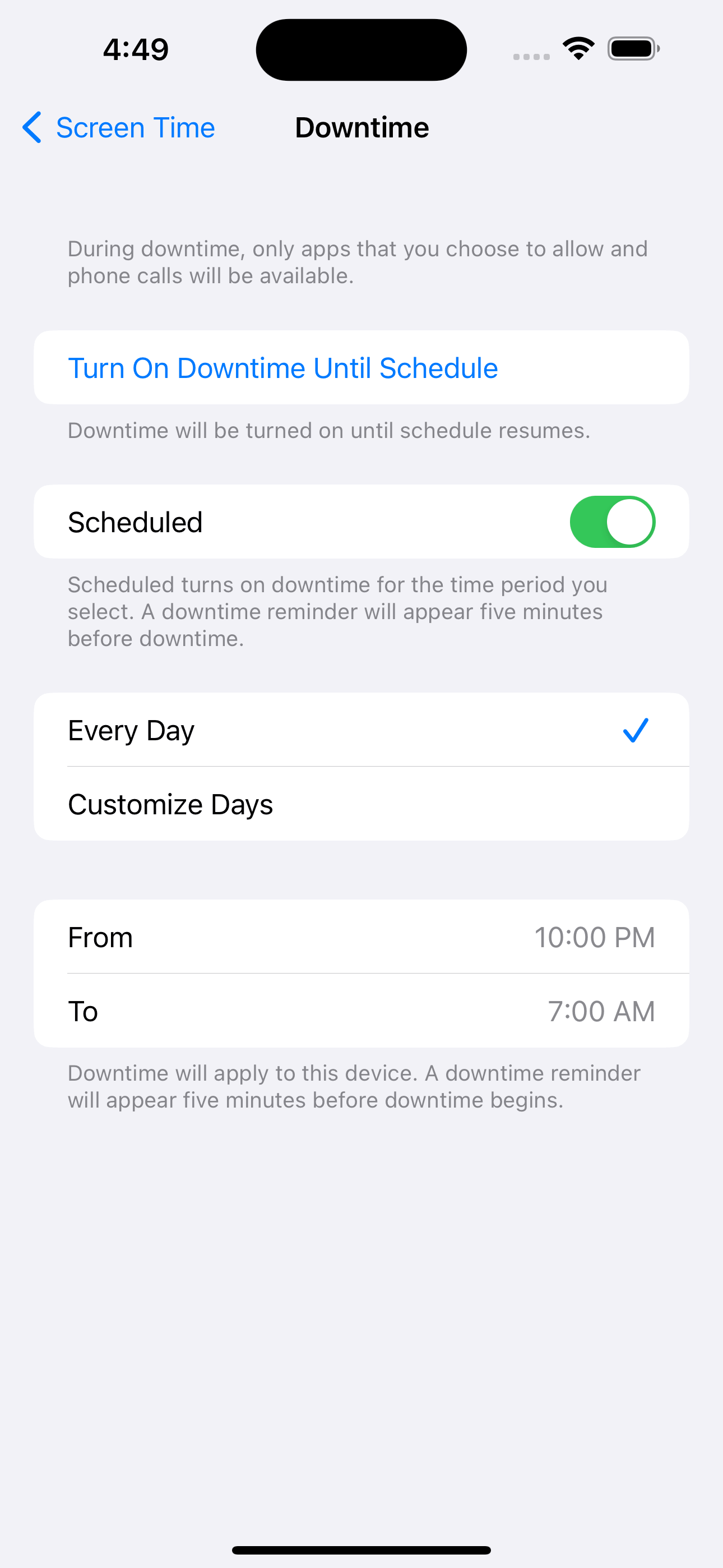
Task: Tap the Downtime title
Action: (x=361, y=128)
